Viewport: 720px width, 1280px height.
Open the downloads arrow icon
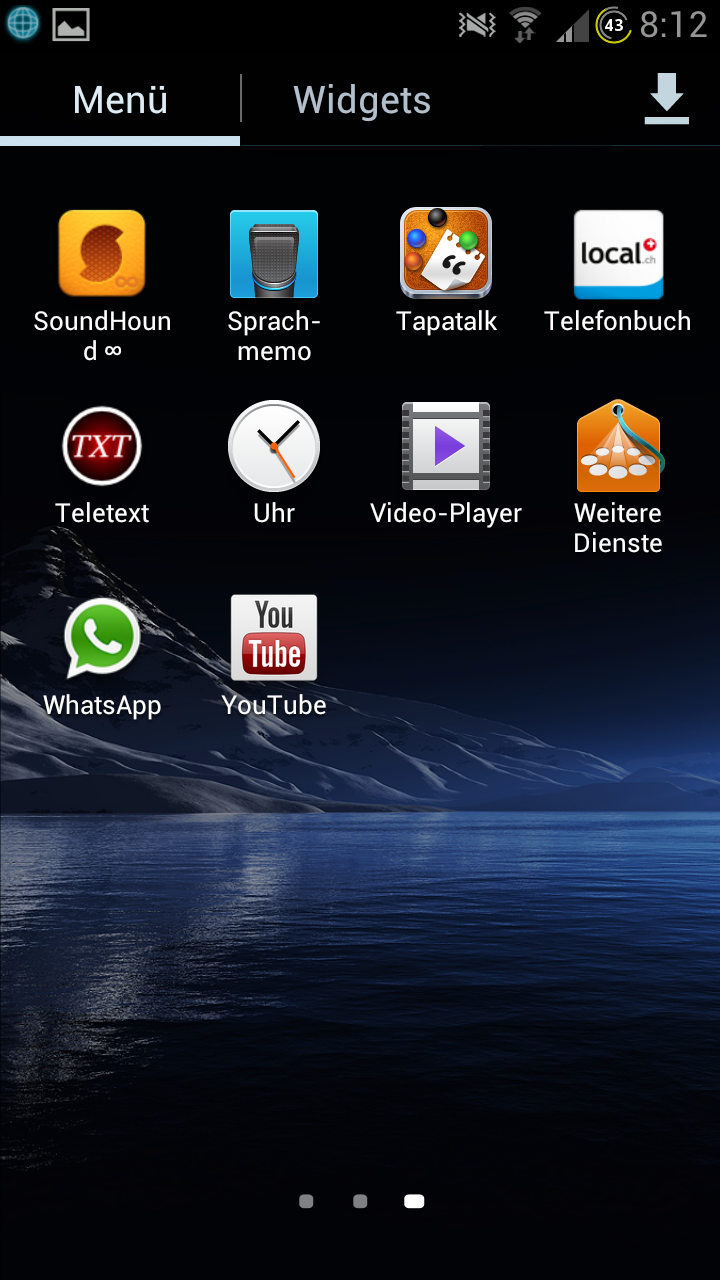coord(667,99)
